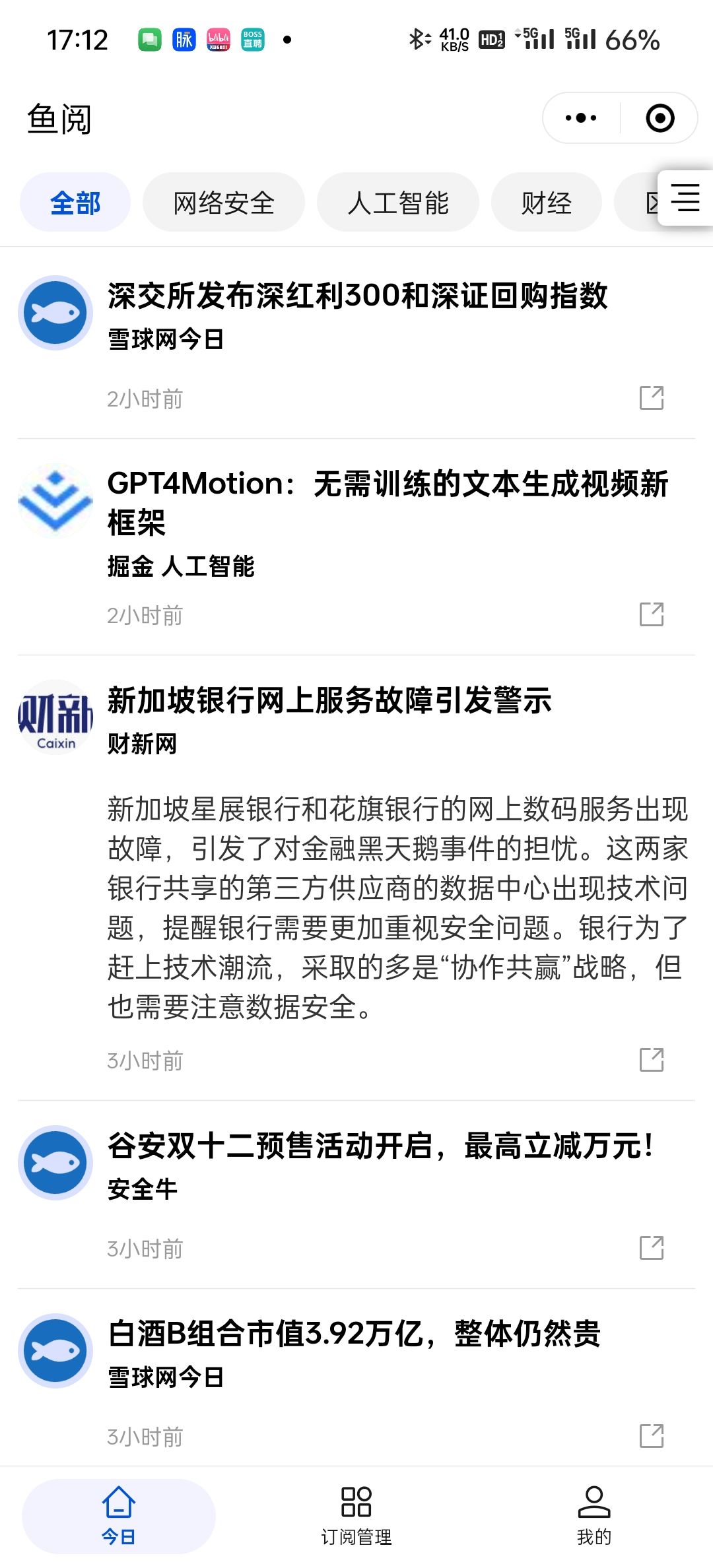Switch to the 人工智能 category
The image size is (713, 1568).
(x=398, y=203)
